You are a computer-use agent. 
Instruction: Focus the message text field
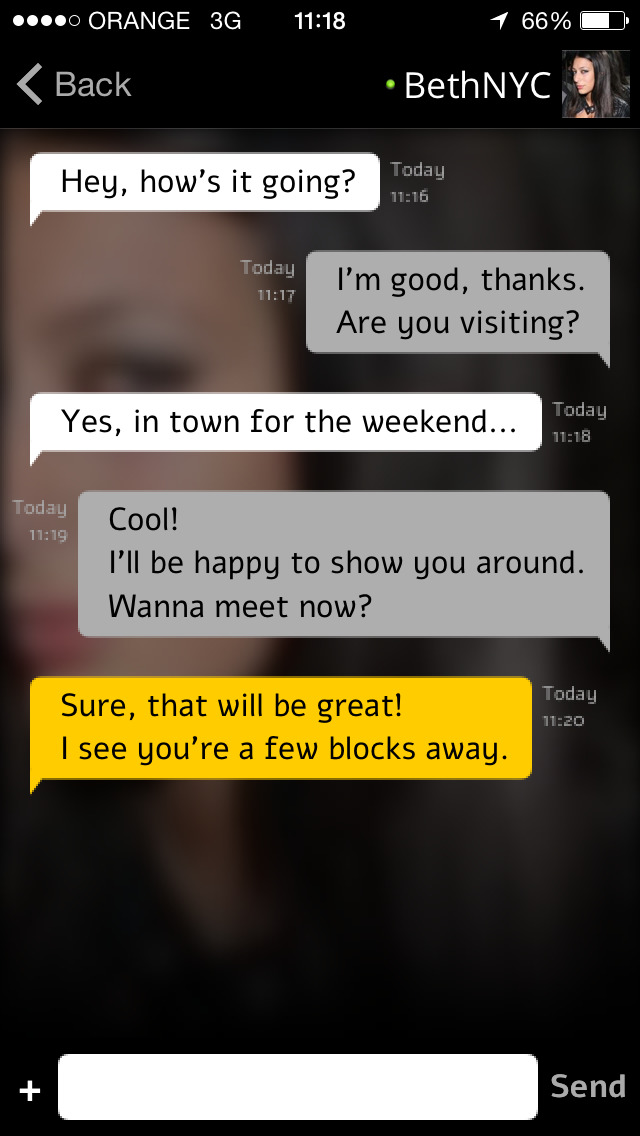point(297,1087)
